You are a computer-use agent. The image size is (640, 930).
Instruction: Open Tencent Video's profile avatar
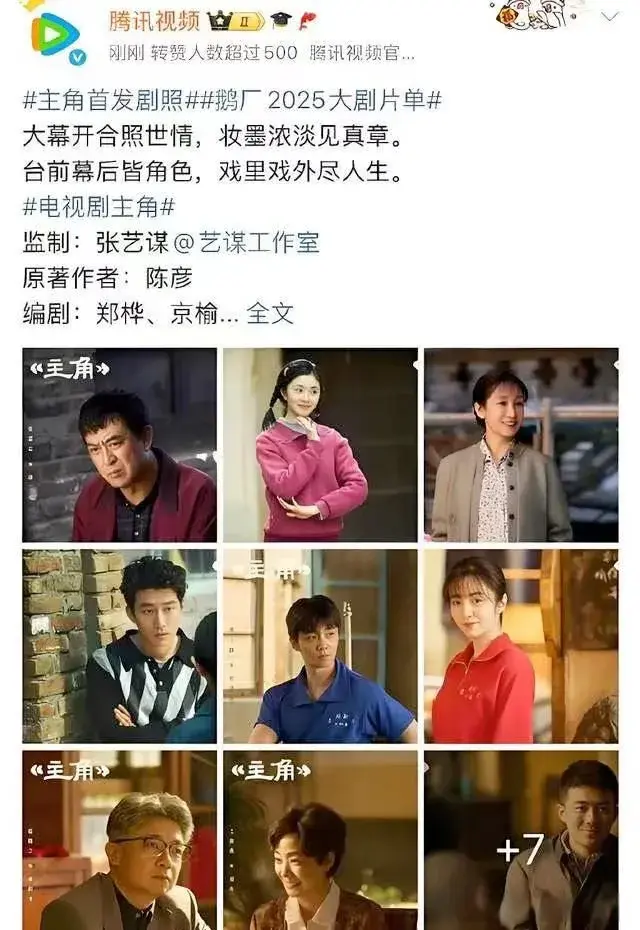coord(56,33)
